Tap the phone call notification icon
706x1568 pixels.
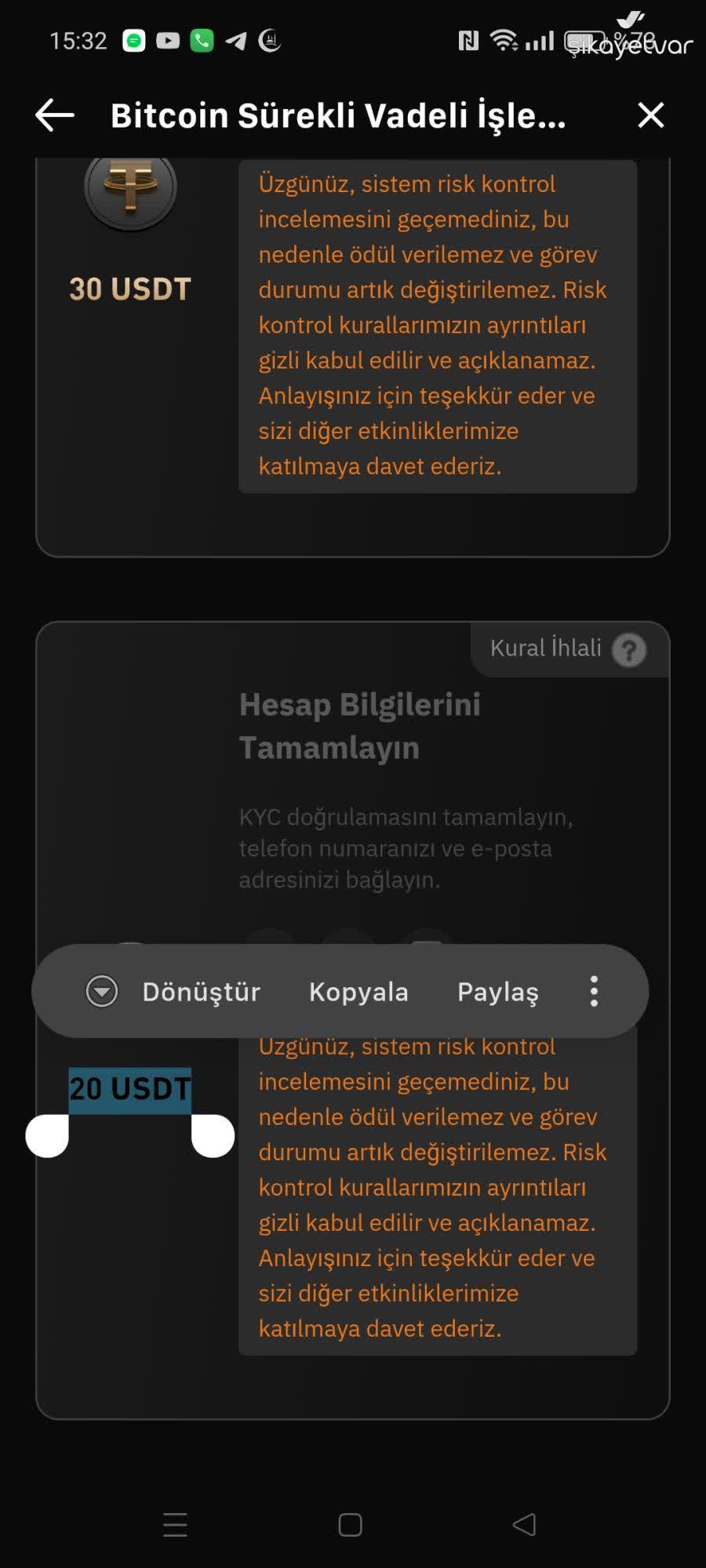202,39
